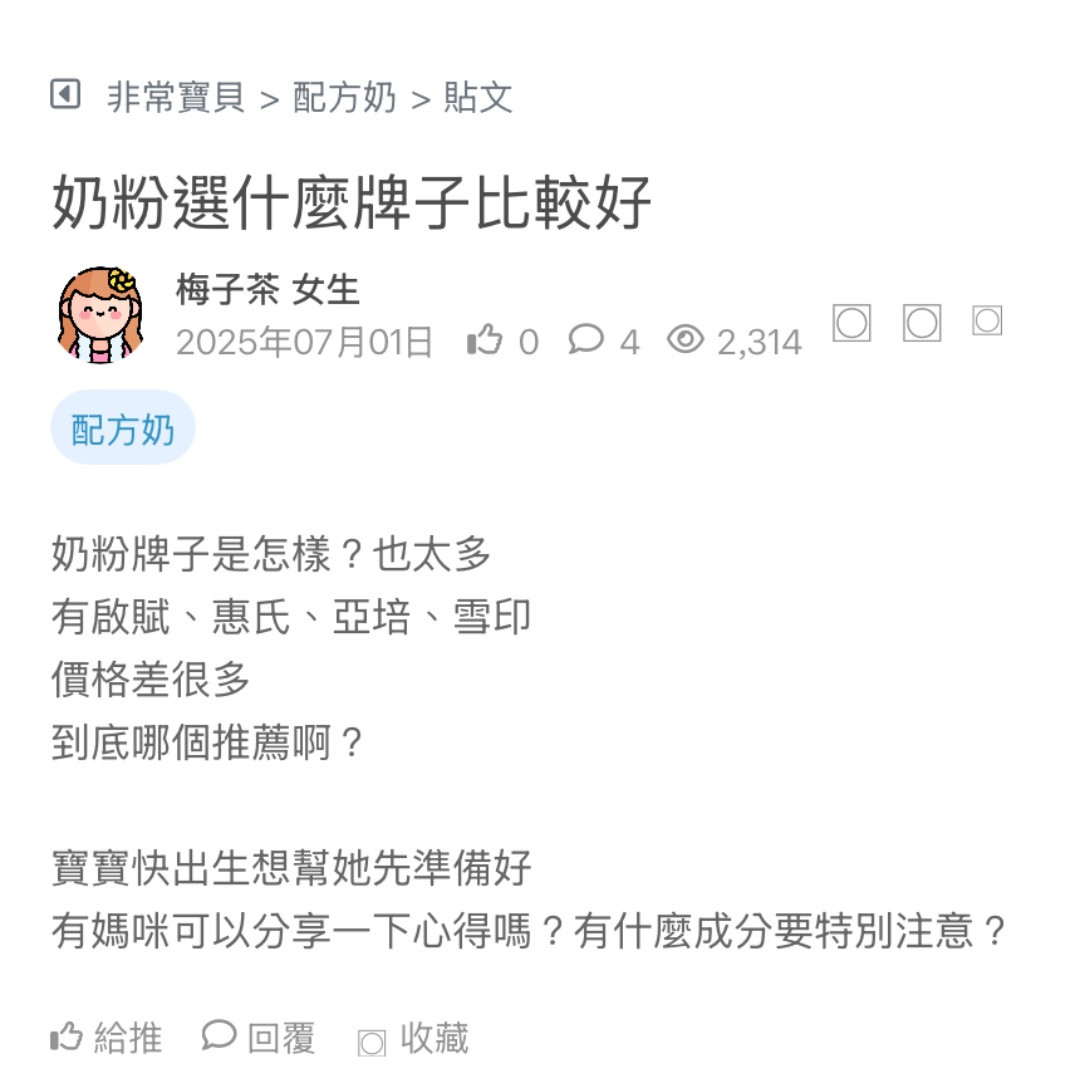Viewport: 1080px width, 1080px height.
Task: Save the post with 收藏
Action: [x=414, y=1040]
